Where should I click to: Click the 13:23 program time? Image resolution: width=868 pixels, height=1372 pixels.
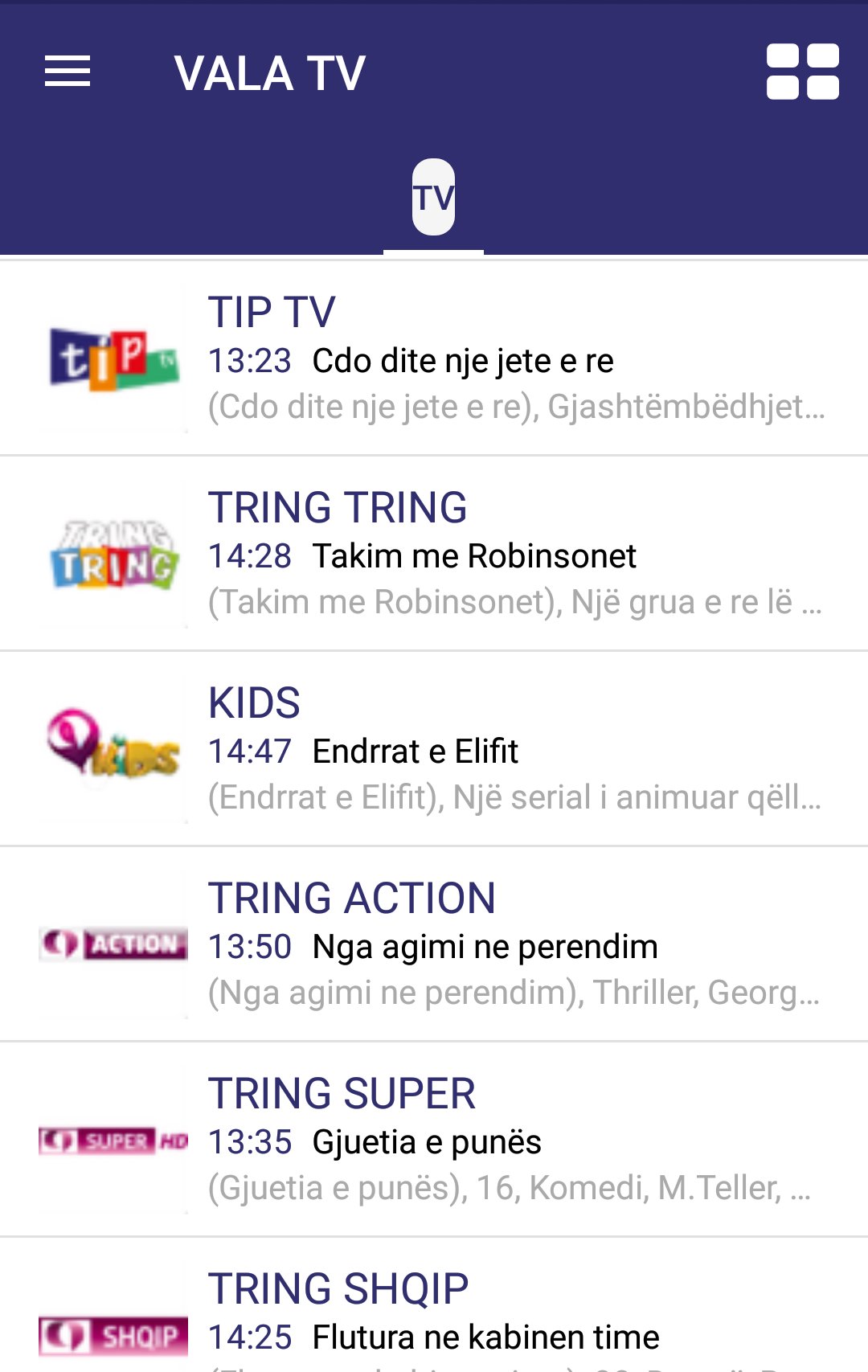(x=249, y=361)
